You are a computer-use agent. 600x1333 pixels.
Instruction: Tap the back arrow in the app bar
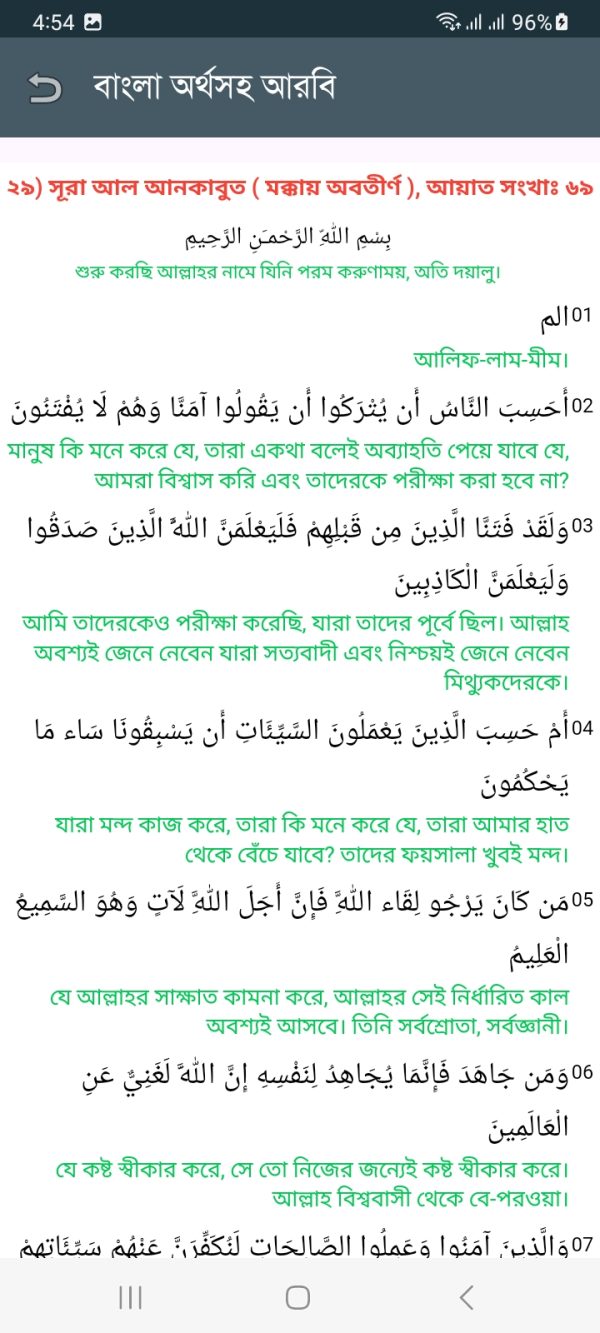coord(44,88)
